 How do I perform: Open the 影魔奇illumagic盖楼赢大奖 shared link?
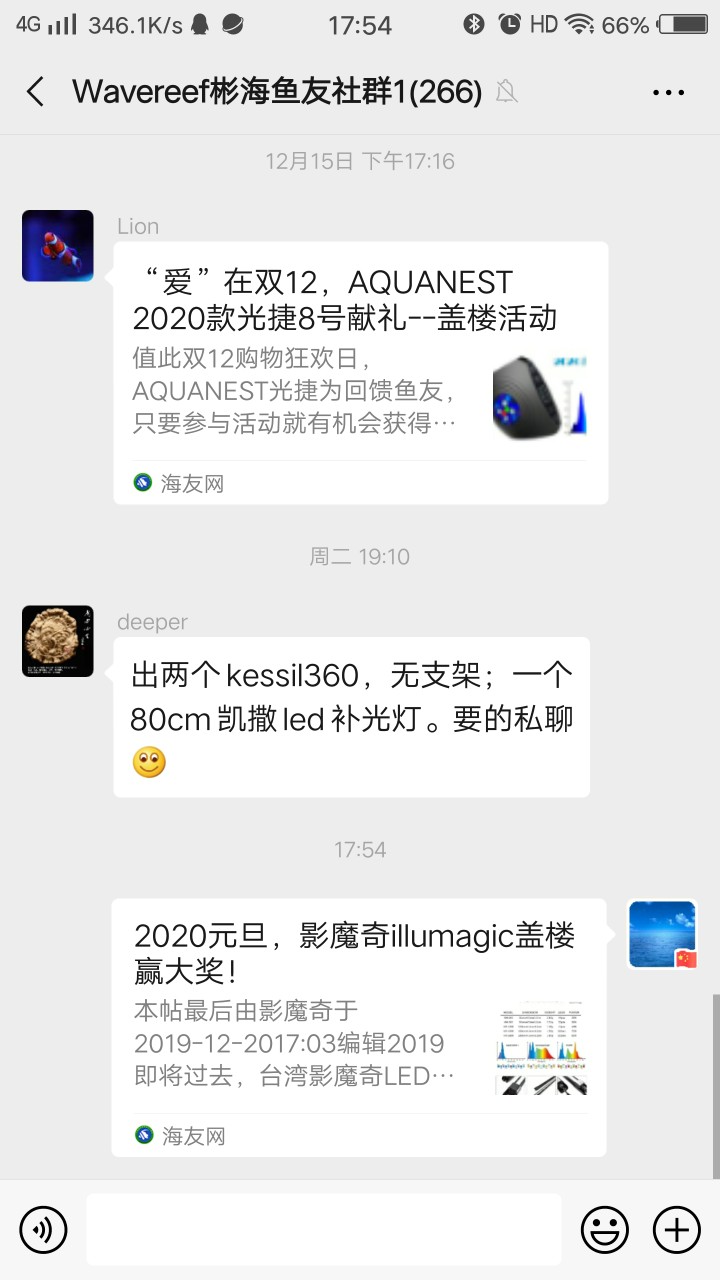coord(358,1027)
